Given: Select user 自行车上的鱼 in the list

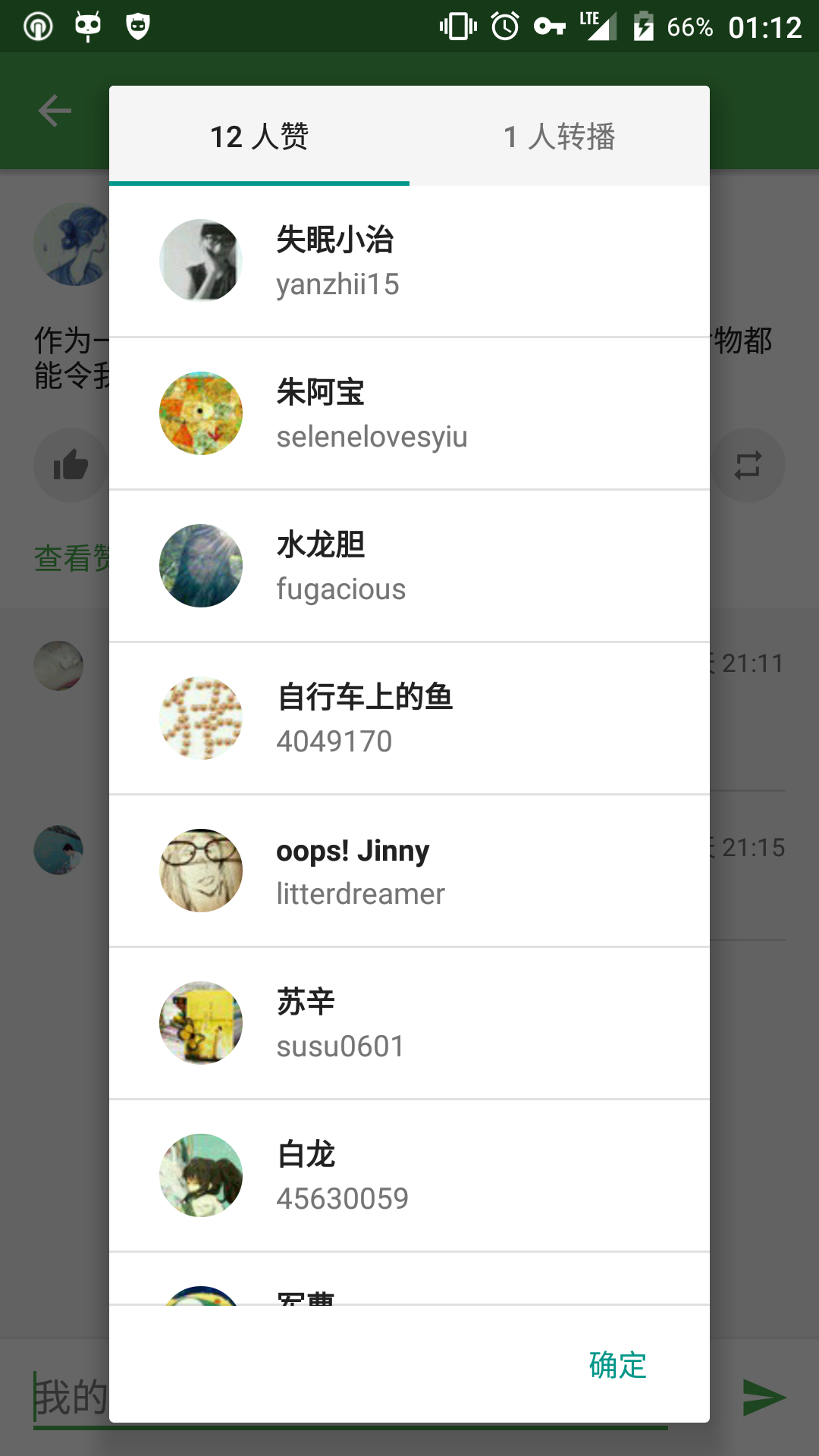Looking at the screenshot, I should [409, 717].
